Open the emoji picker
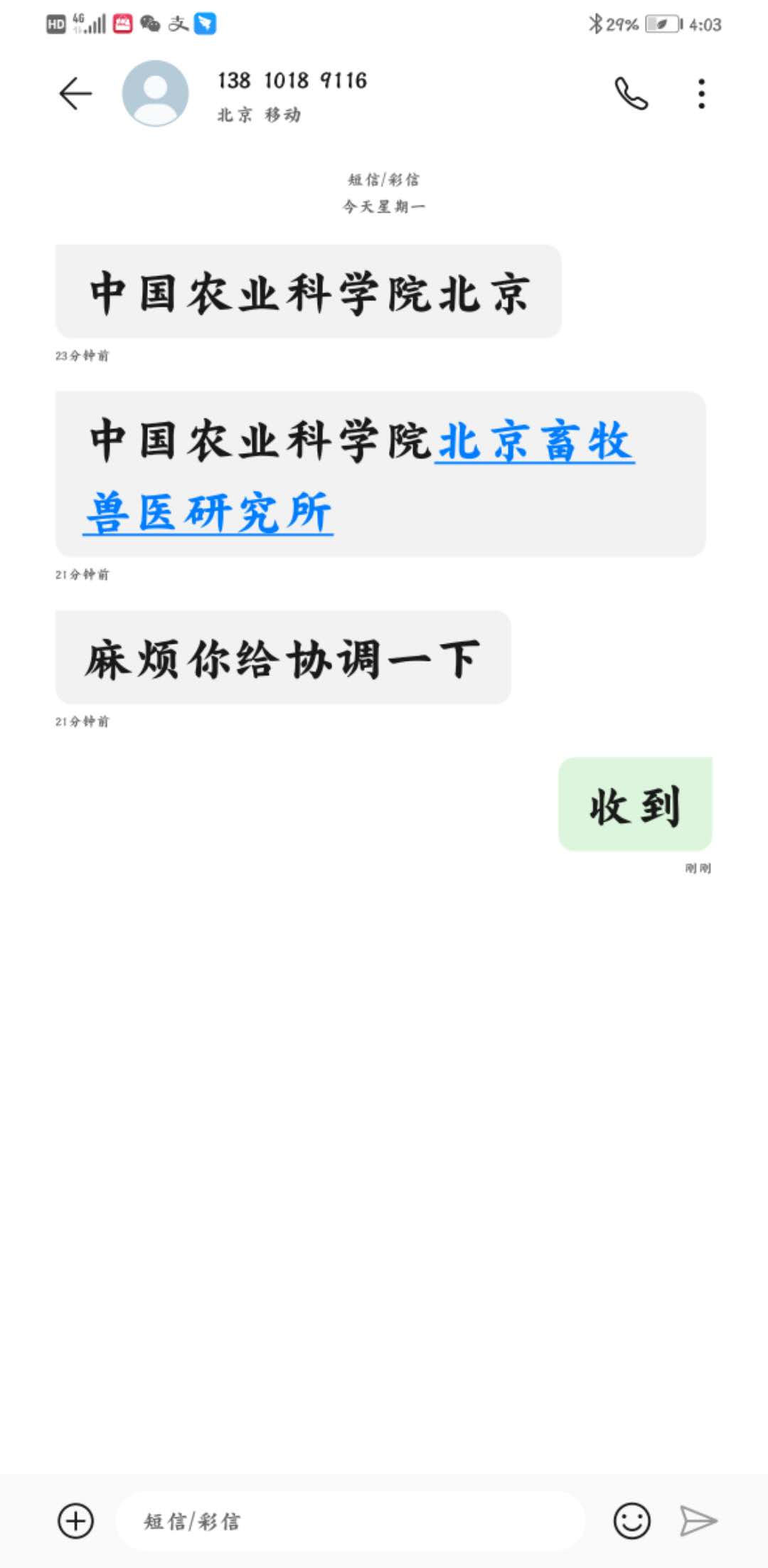The height and width of the screenshot is (1568, 768). tap(631, 1521)
